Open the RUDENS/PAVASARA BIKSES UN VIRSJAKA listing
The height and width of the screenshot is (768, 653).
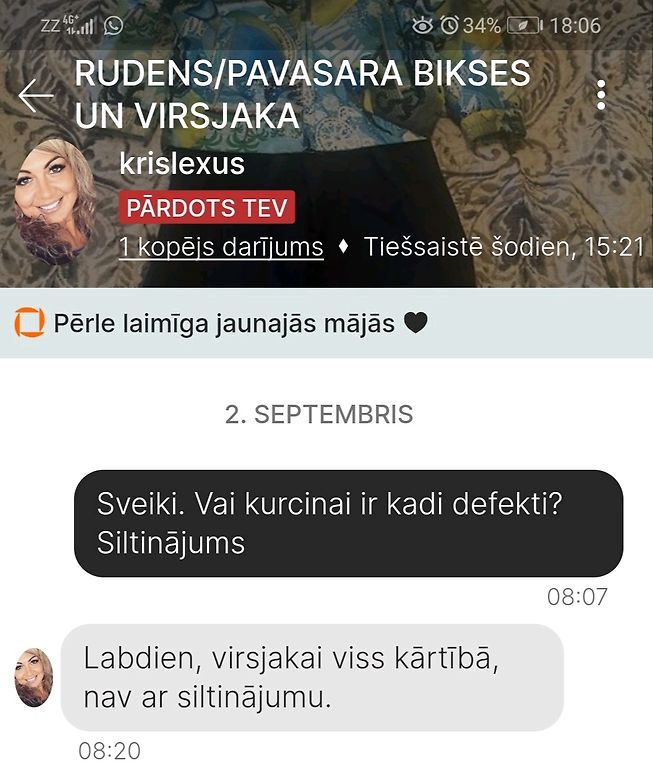(x=302, y=94)
